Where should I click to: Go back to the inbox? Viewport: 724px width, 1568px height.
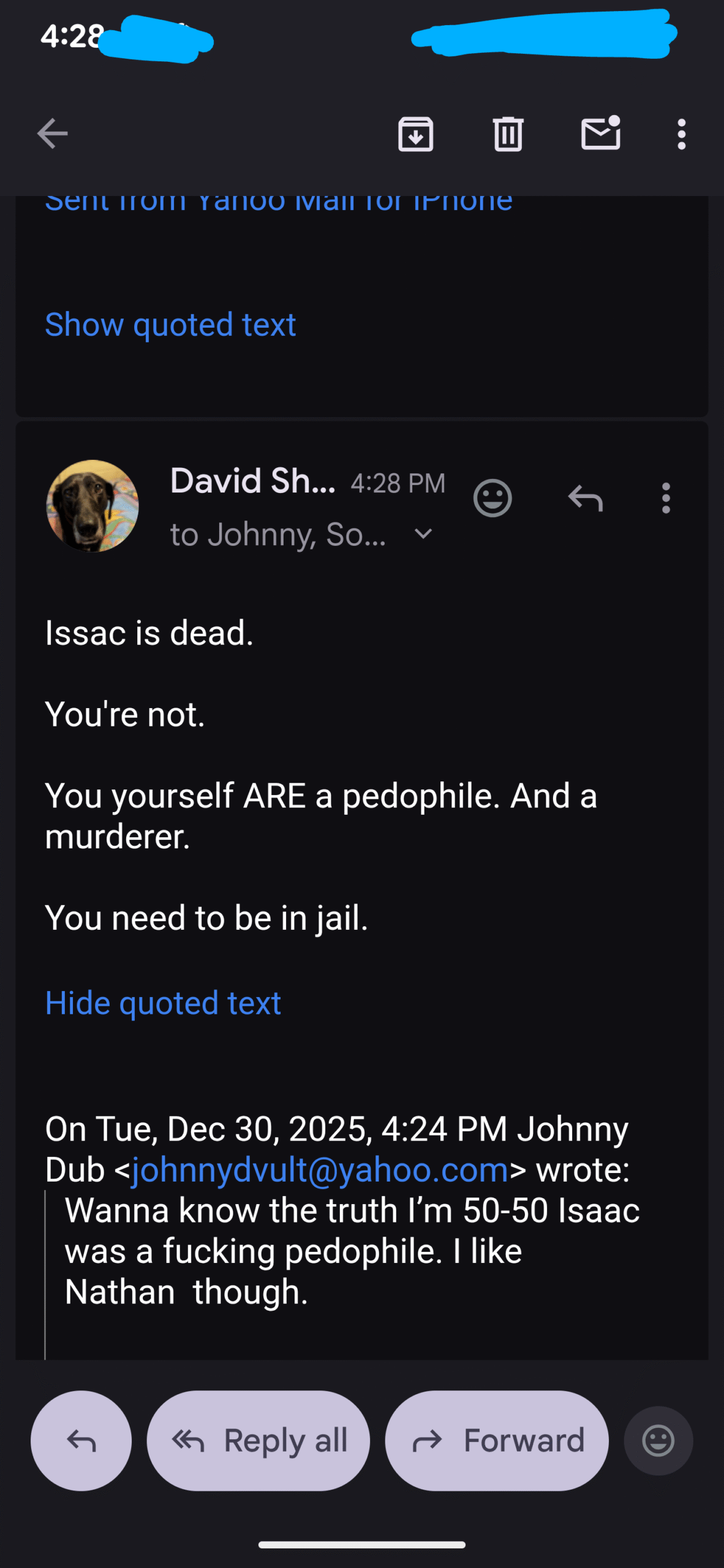pos(52,134)
